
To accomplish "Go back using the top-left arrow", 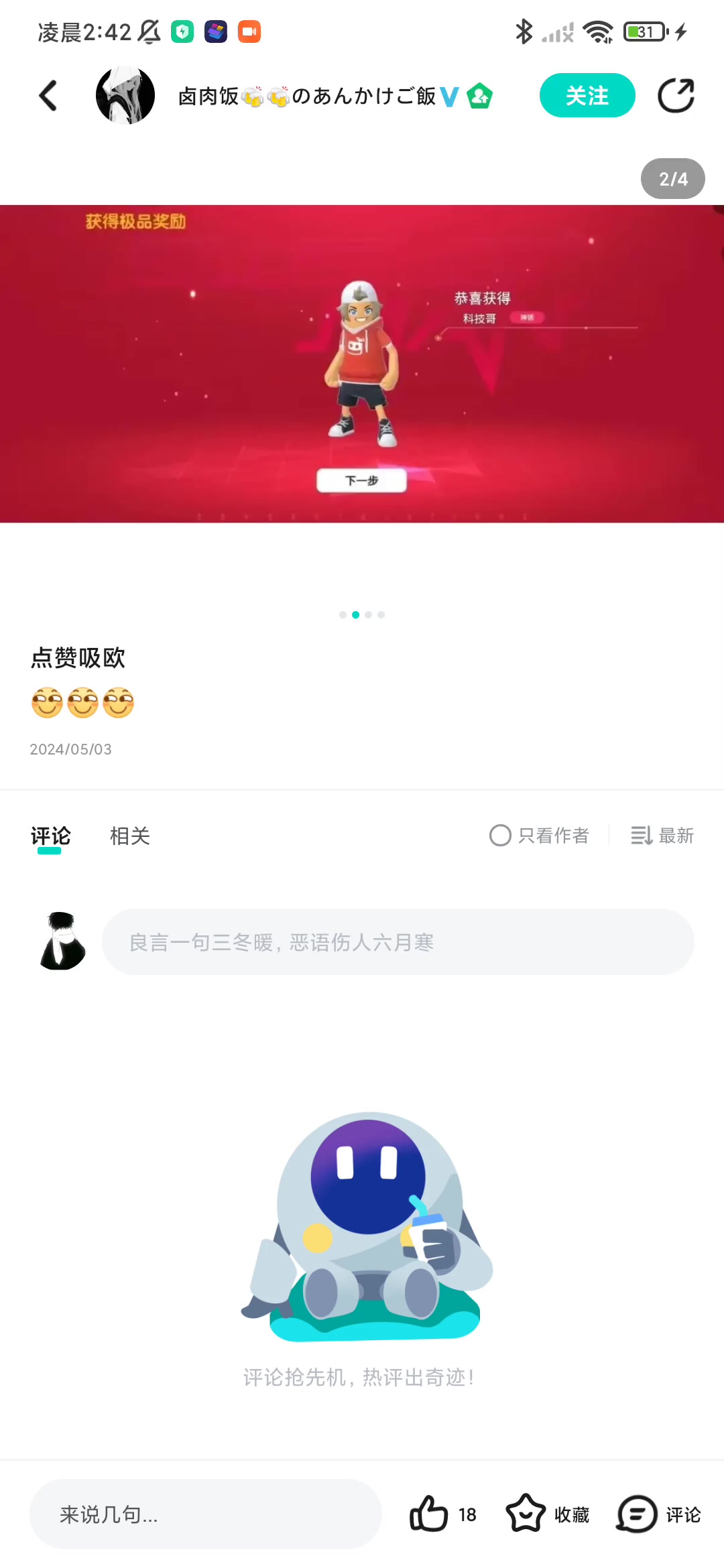I will (48, 96).
